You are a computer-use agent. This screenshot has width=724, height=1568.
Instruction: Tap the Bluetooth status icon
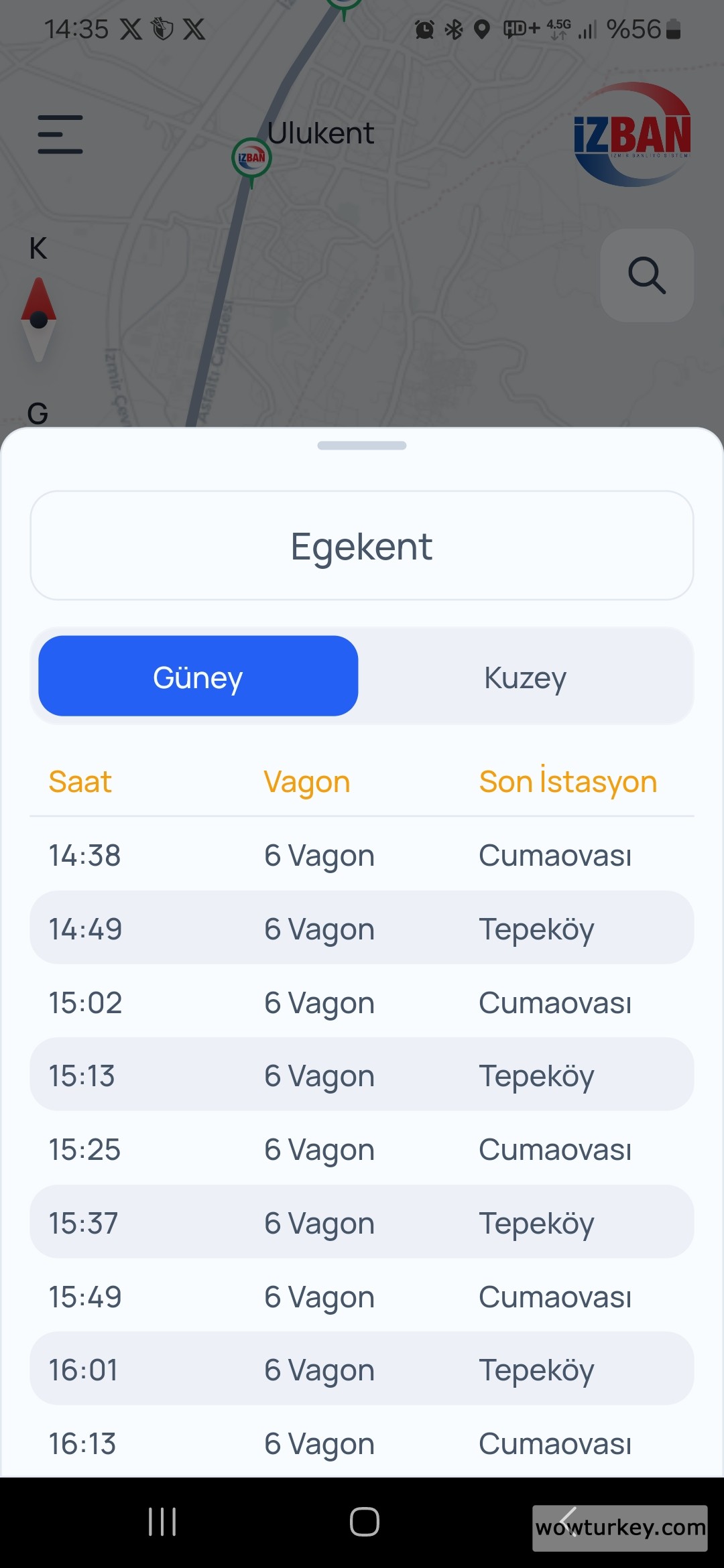click(453, 28)
